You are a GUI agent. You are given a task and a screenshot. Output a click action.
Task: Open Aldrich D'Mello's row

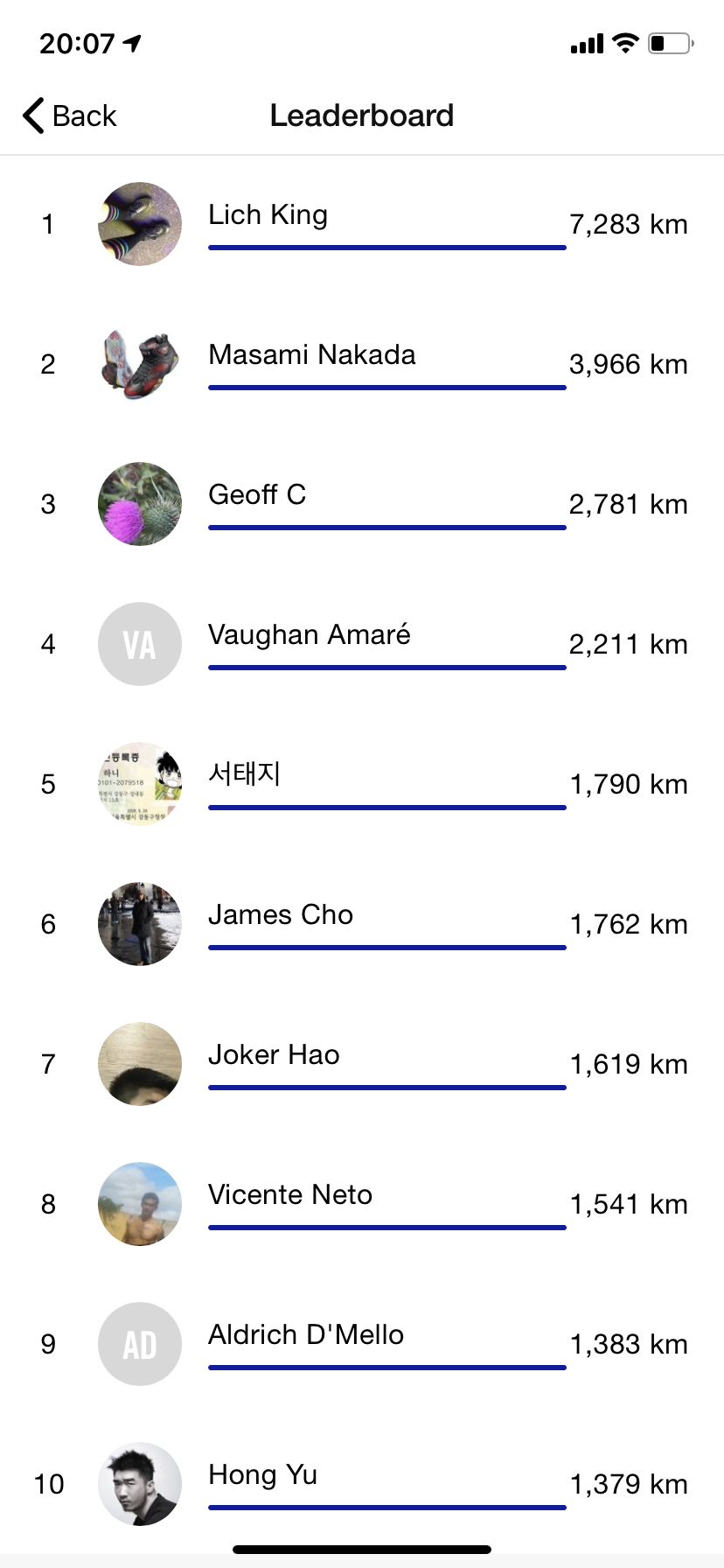point(362,1344)
